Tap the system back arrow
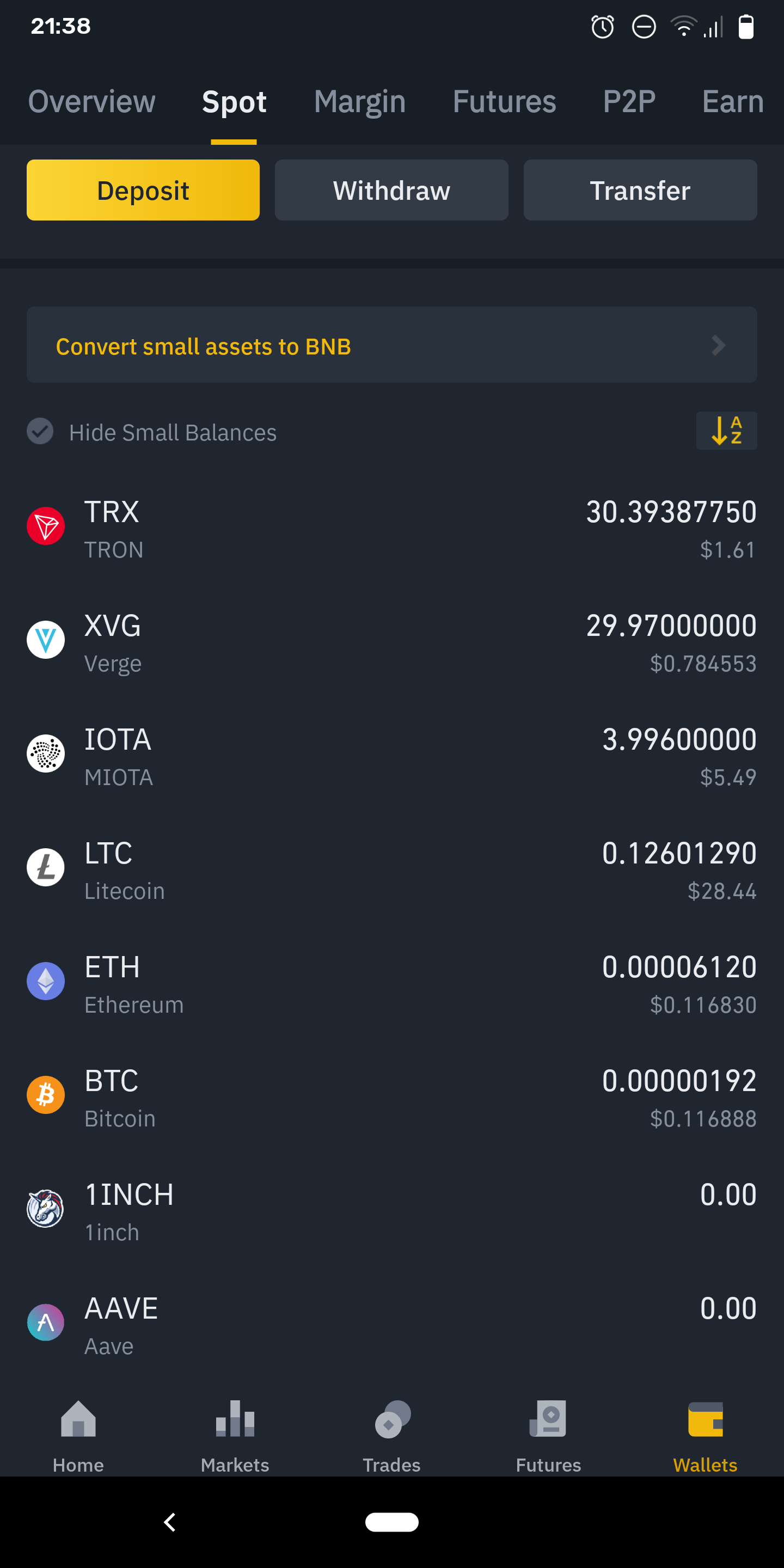Screen dimensions: 784x1568 tap(170, 1522)
